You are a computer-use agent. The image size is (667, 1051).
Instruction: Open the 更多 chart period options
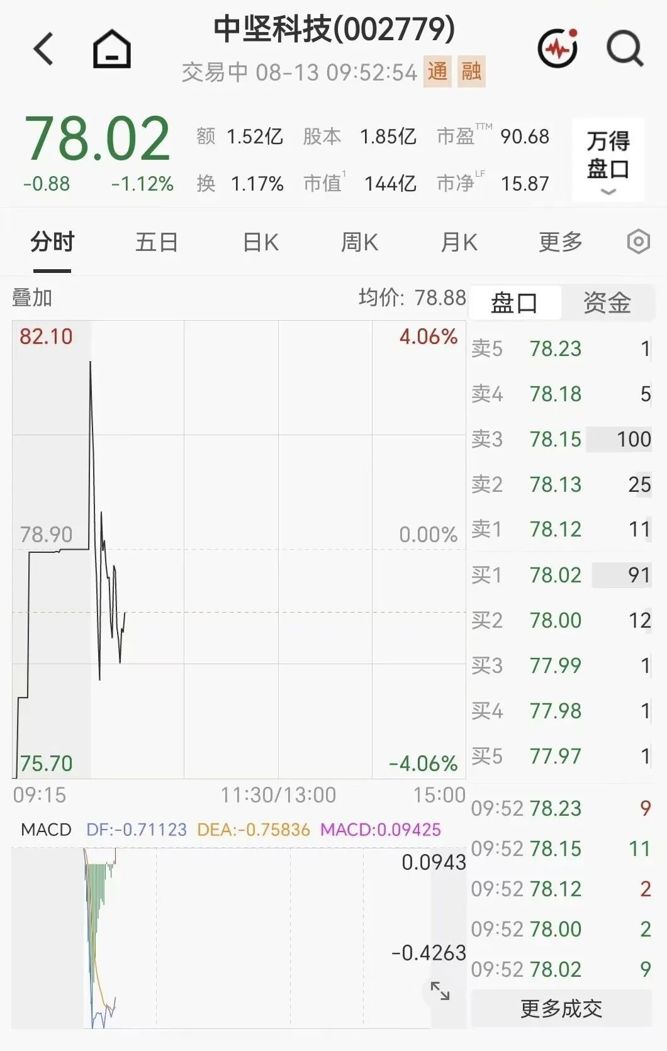click(x=560, y=241)
